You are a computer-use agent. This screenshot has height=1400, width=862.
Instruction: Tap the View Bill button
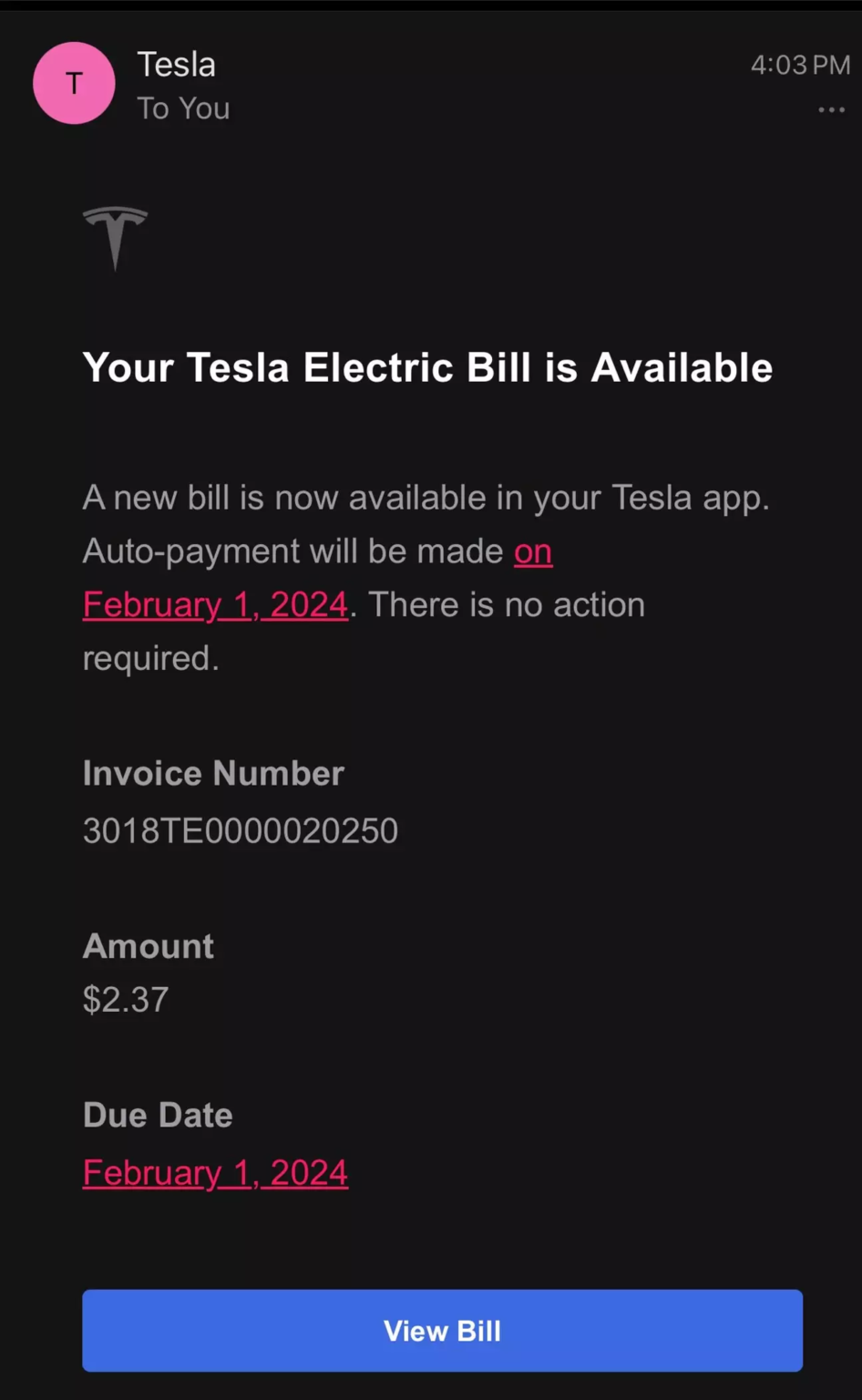click(x=442, y=1331)
